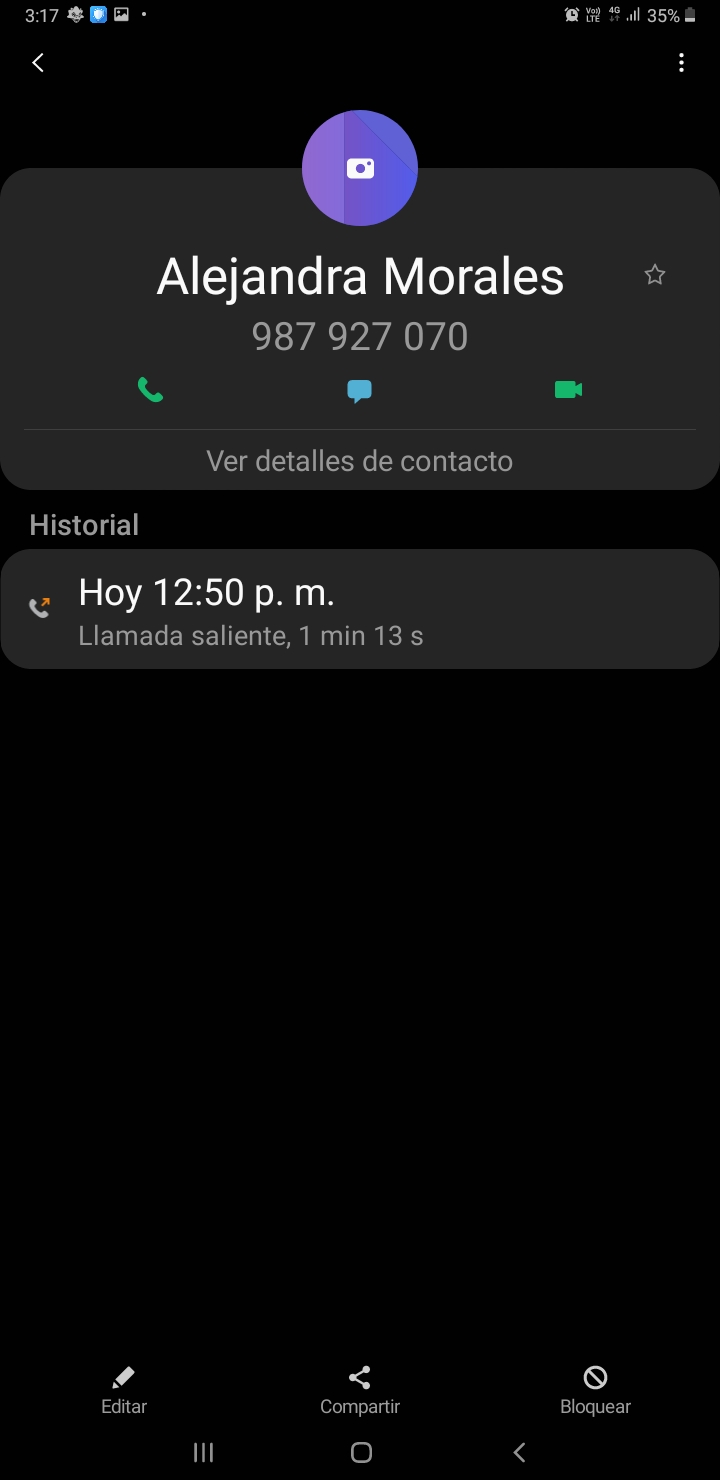Select Editar at the bottom
The height and width of the screenshot is (1480, 720).
[124, 1391]
